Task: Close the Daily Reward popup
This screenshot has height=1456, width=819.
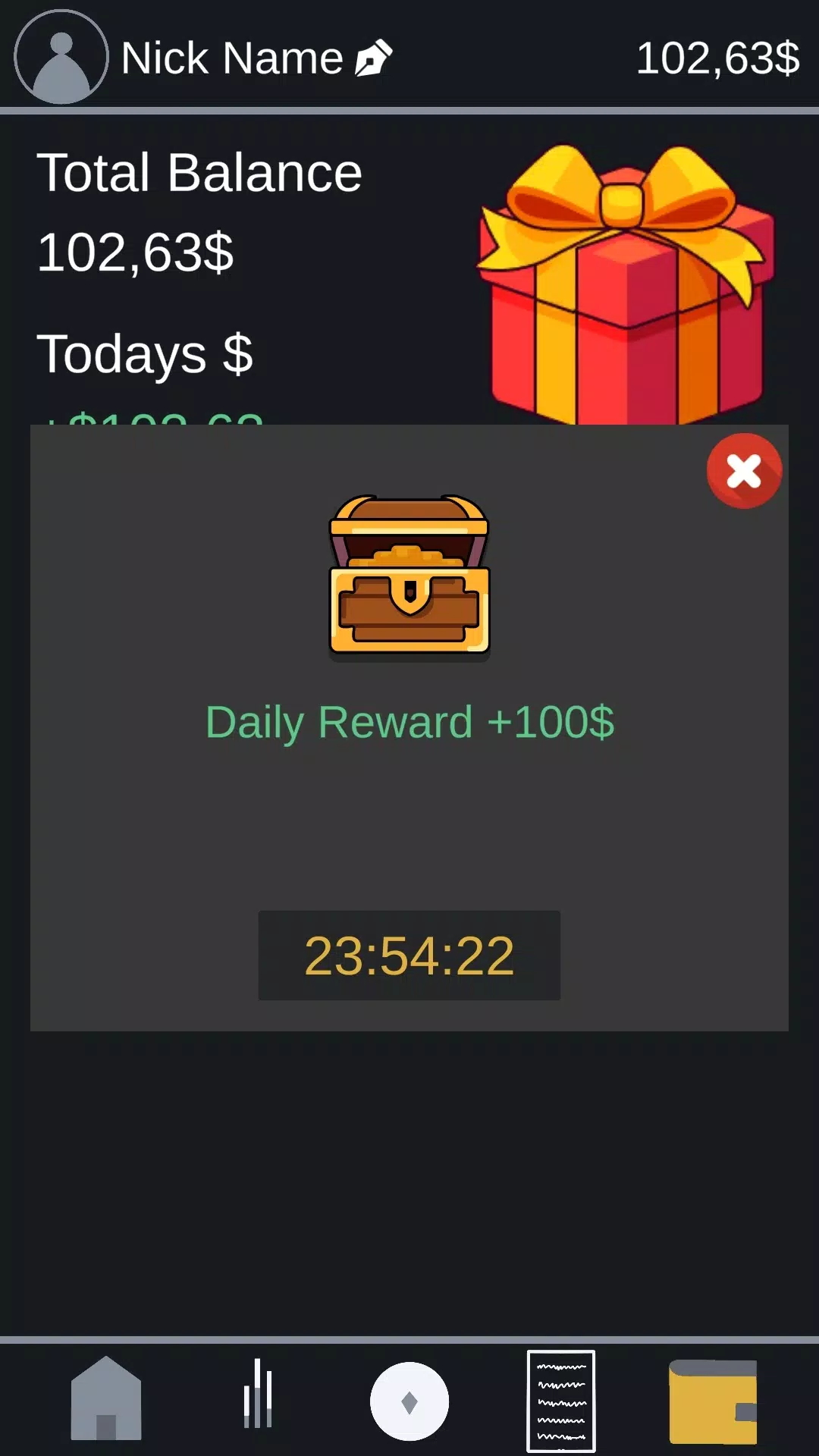Action: [x=744, y=471]
